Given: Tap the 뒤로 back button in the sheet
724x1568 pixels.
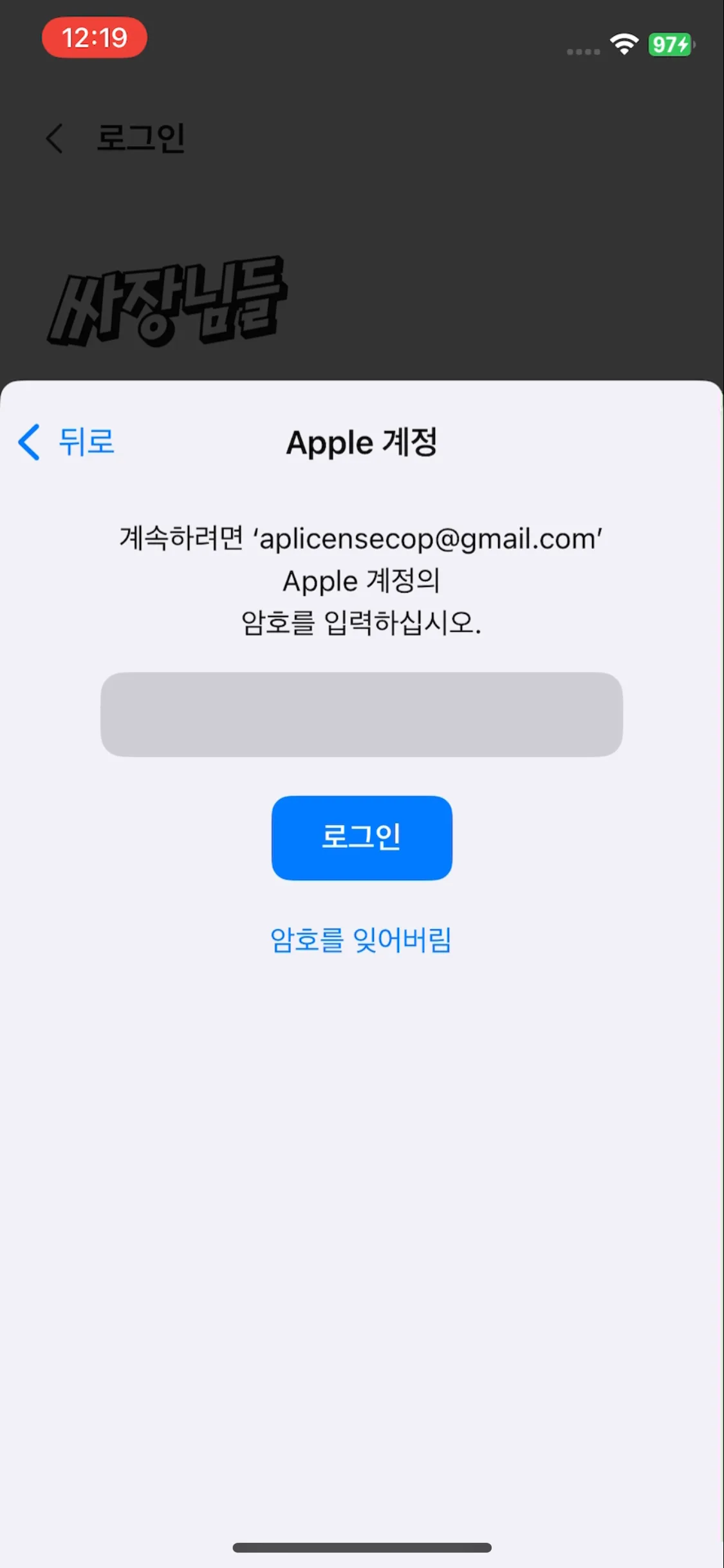Looking at the screenshot, I should click(67, 442).
